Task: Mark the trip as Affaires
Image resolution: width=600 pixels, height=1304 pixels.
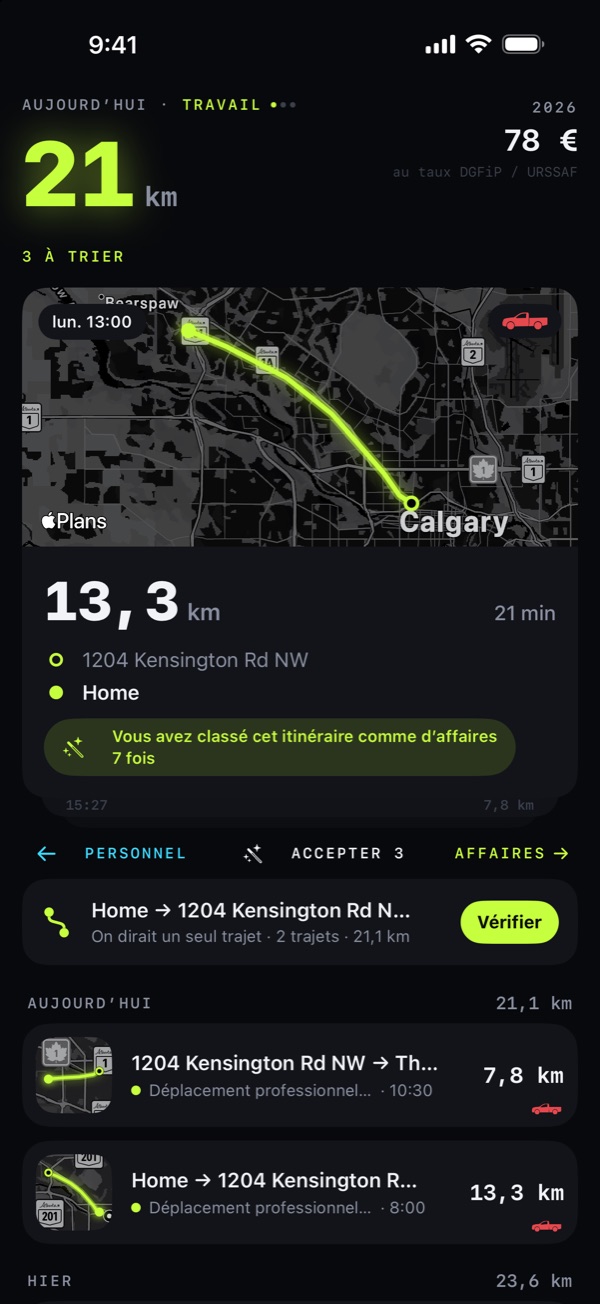Action: 511,853
